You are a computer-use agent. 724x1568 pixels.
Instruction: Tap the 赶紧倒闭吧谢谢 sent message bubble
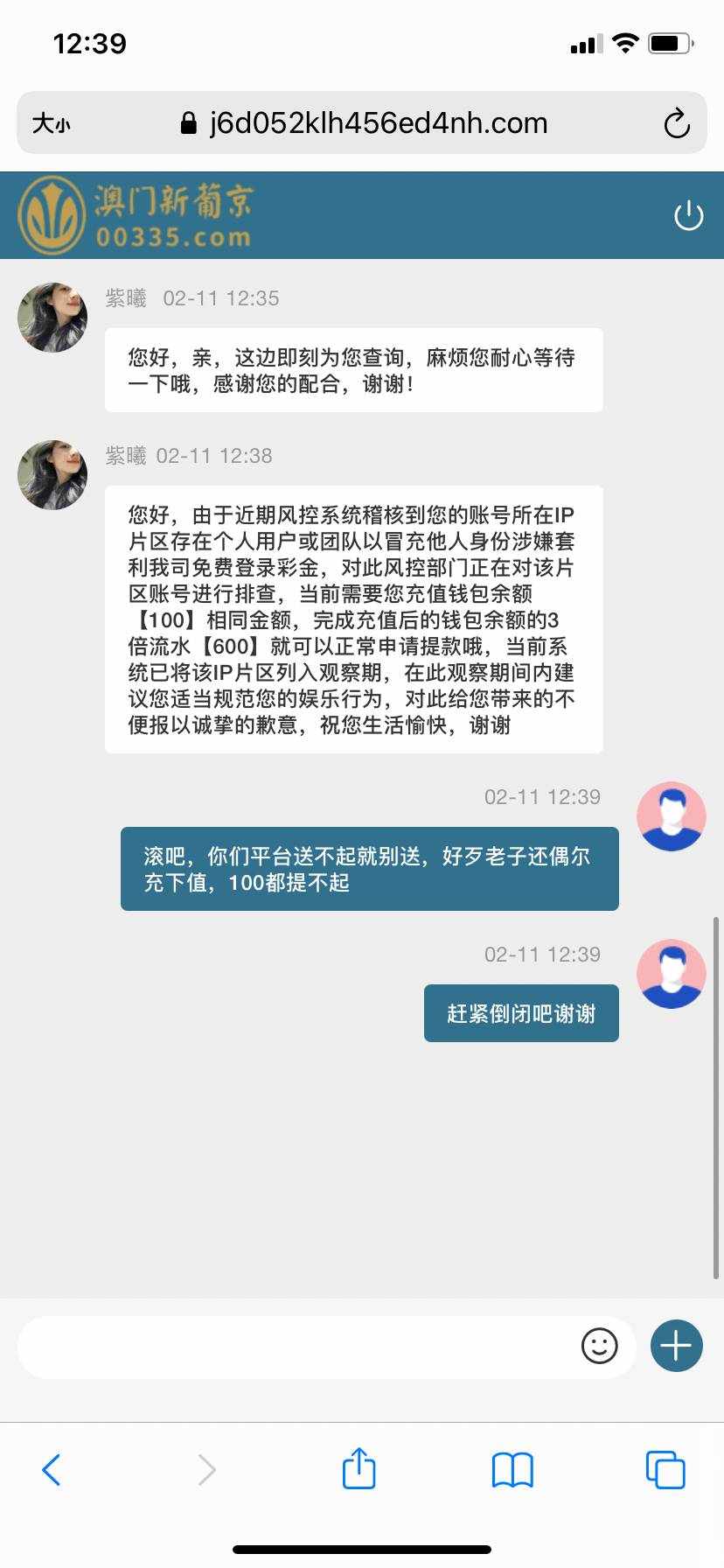(521, 1012)
